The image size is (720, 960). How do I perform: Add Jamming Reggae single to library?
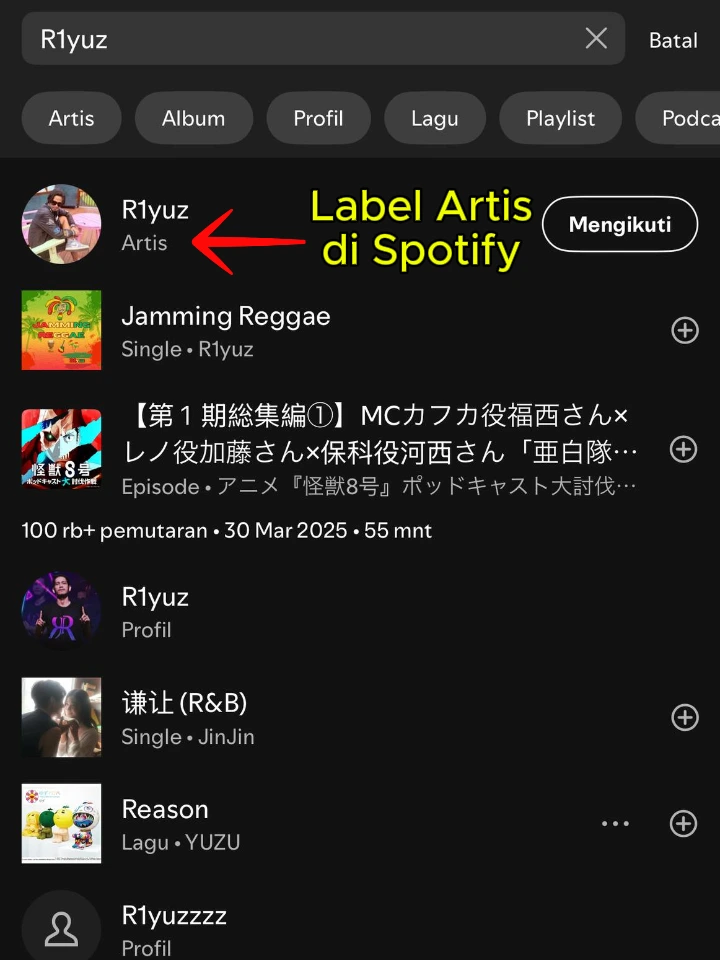tap(683, 330)
